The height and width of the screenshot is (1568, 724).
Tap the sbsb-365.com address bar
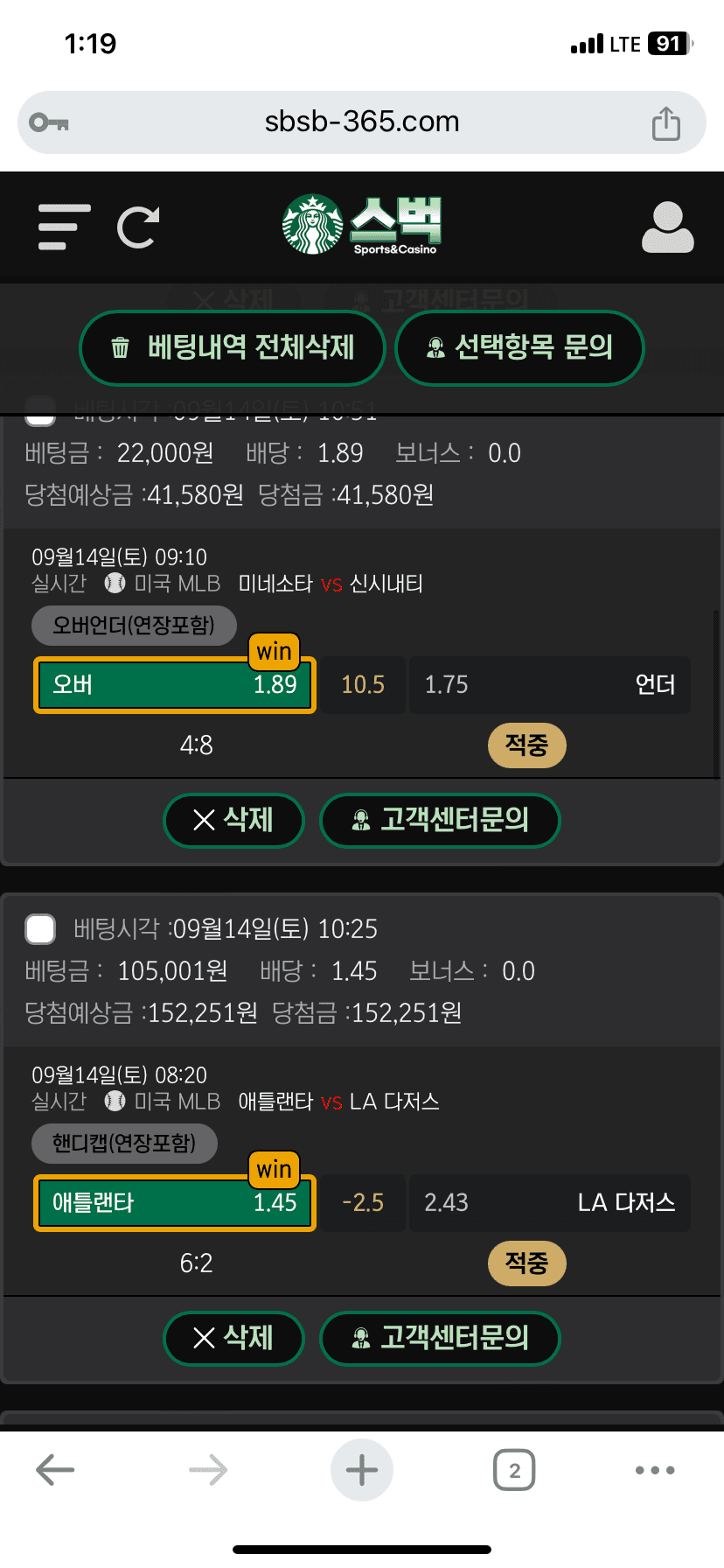click(x=362, y=122)
